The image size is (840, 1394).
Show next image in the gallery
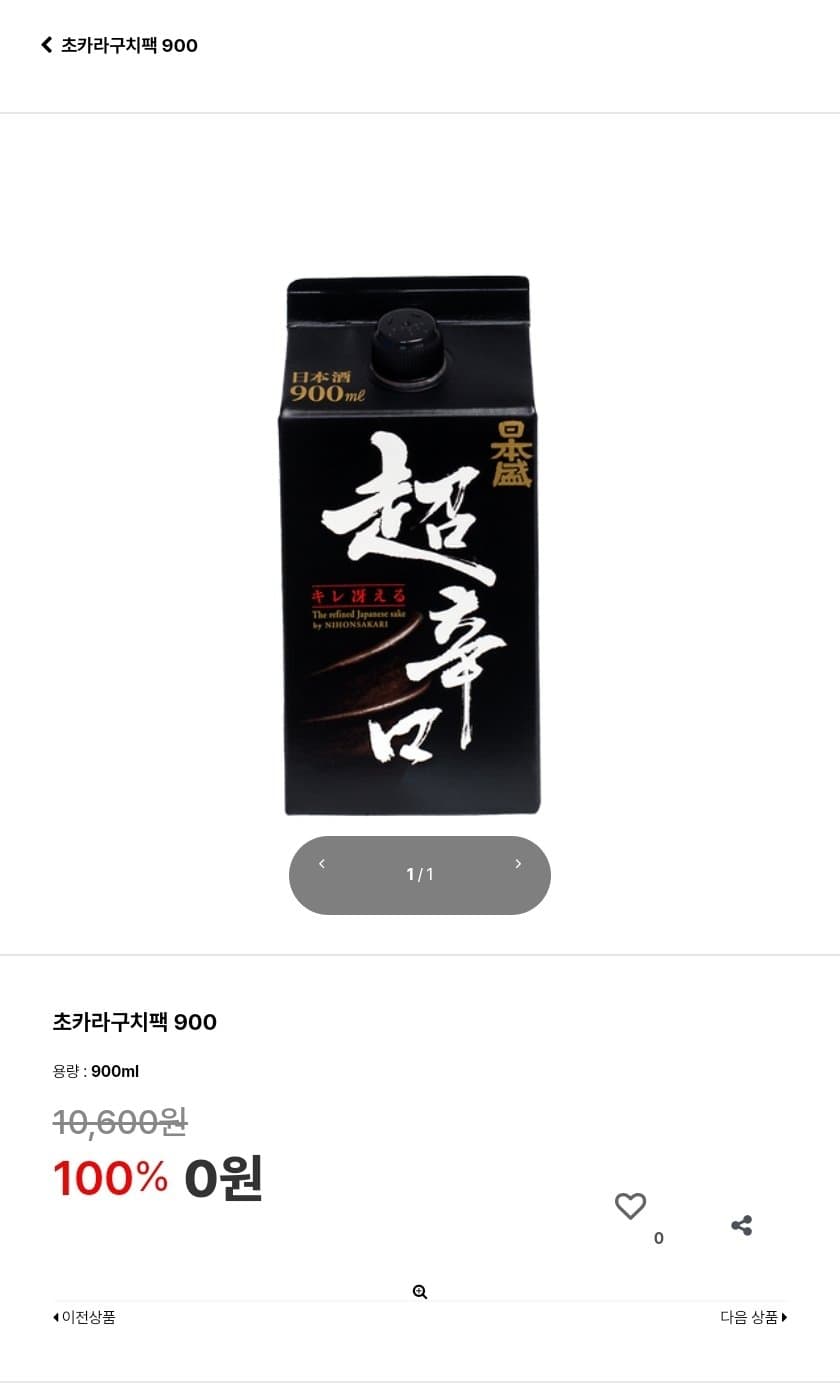click(x=518, y=864)
